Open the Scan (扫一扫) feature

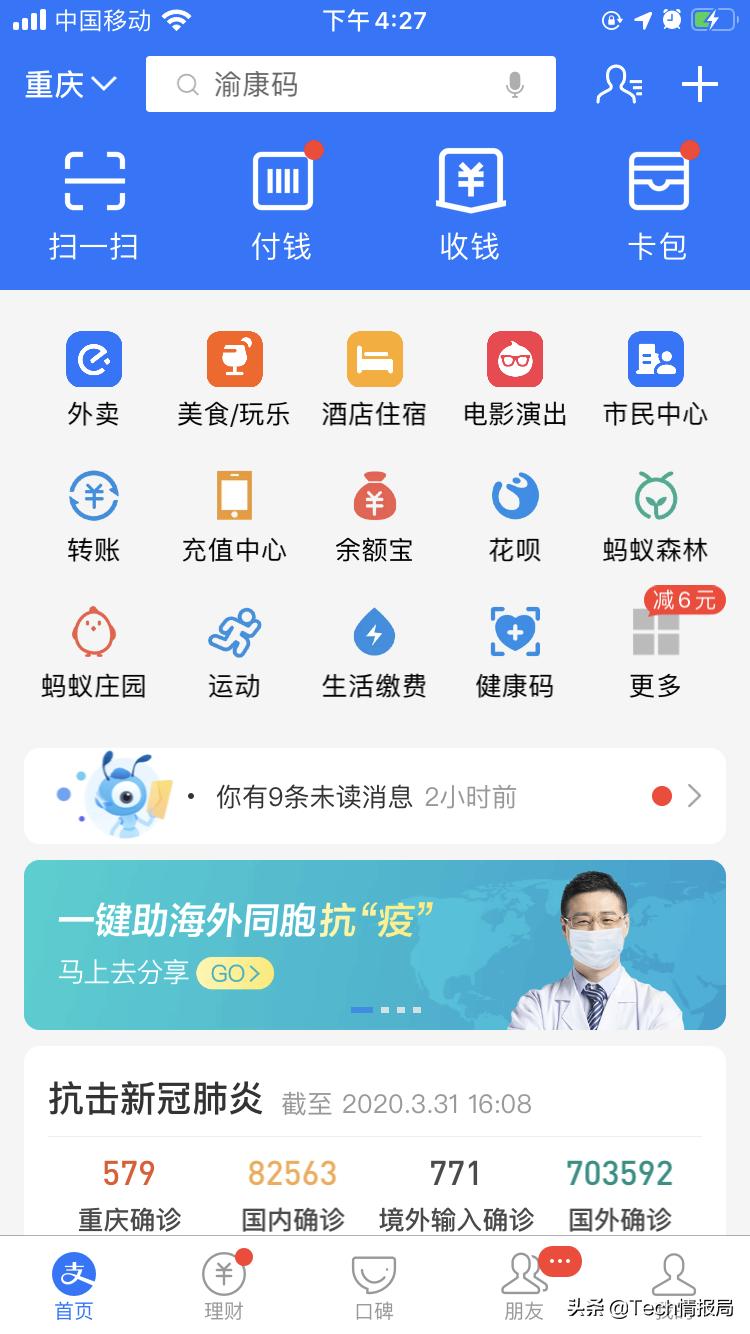tap(93, 200)
